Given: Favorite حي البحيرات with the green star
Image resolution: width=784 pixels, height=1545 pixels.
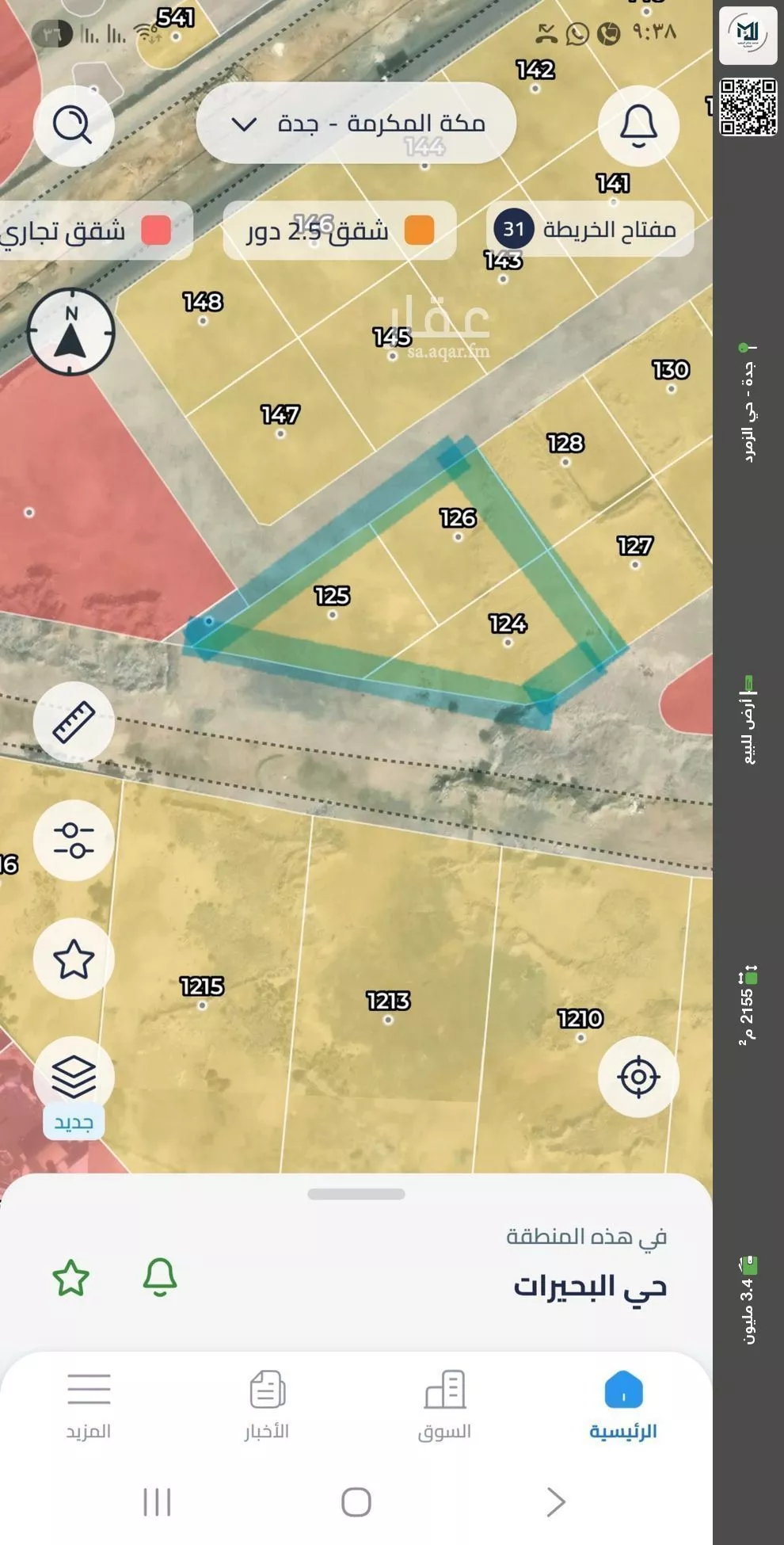Looking at the screenshot, I should coord(71,1278).
